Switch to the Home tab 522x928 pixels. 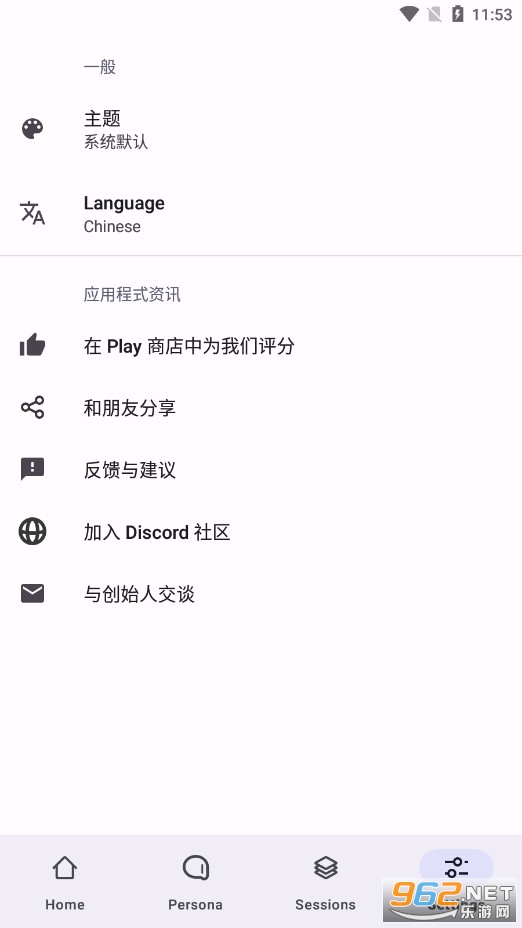pyautogui.click(x=65, y=882)
